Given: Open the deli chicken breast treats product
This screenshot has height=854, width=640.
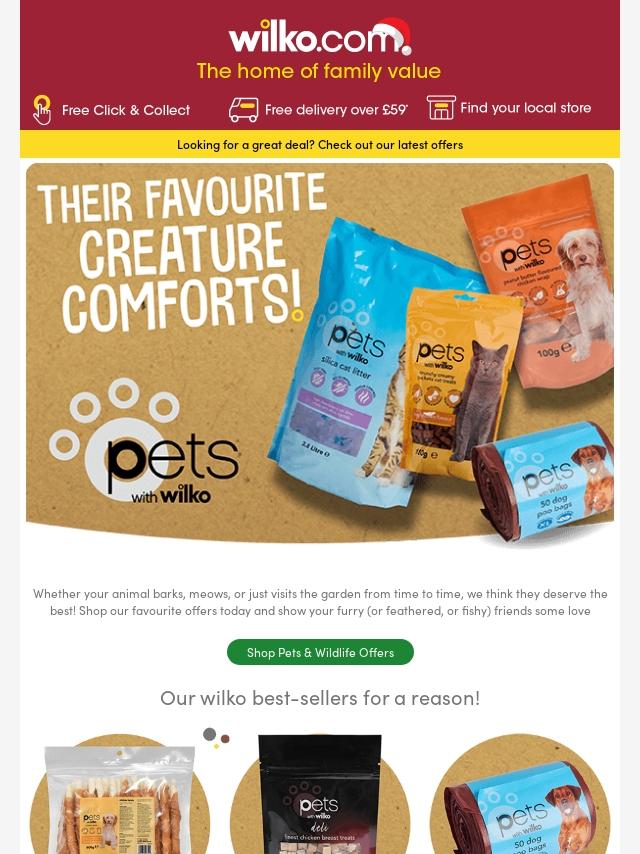Looking at the screenshot, I should tap(320, 795).
